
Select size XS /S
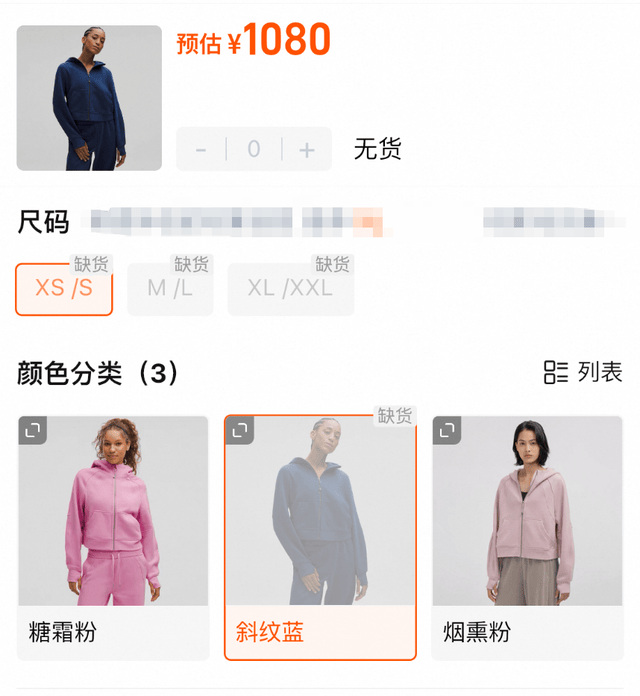pyautogui.click(x=64, y=289)
